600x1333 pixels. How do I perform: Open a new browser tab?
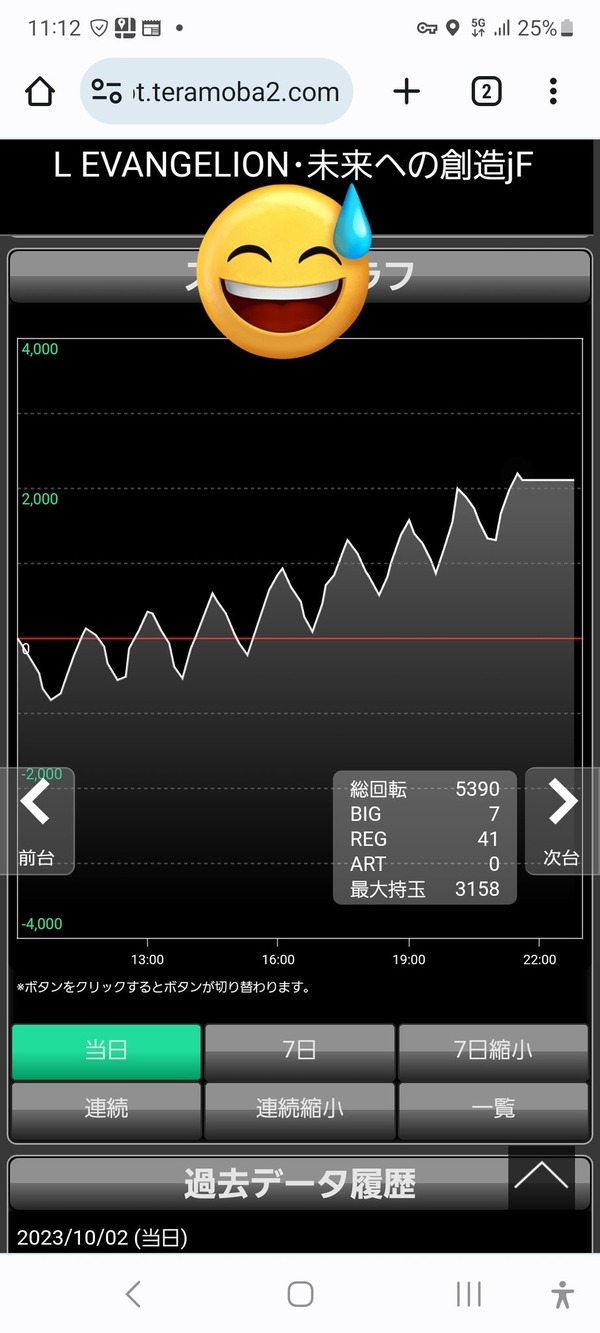tap(406, 92)
